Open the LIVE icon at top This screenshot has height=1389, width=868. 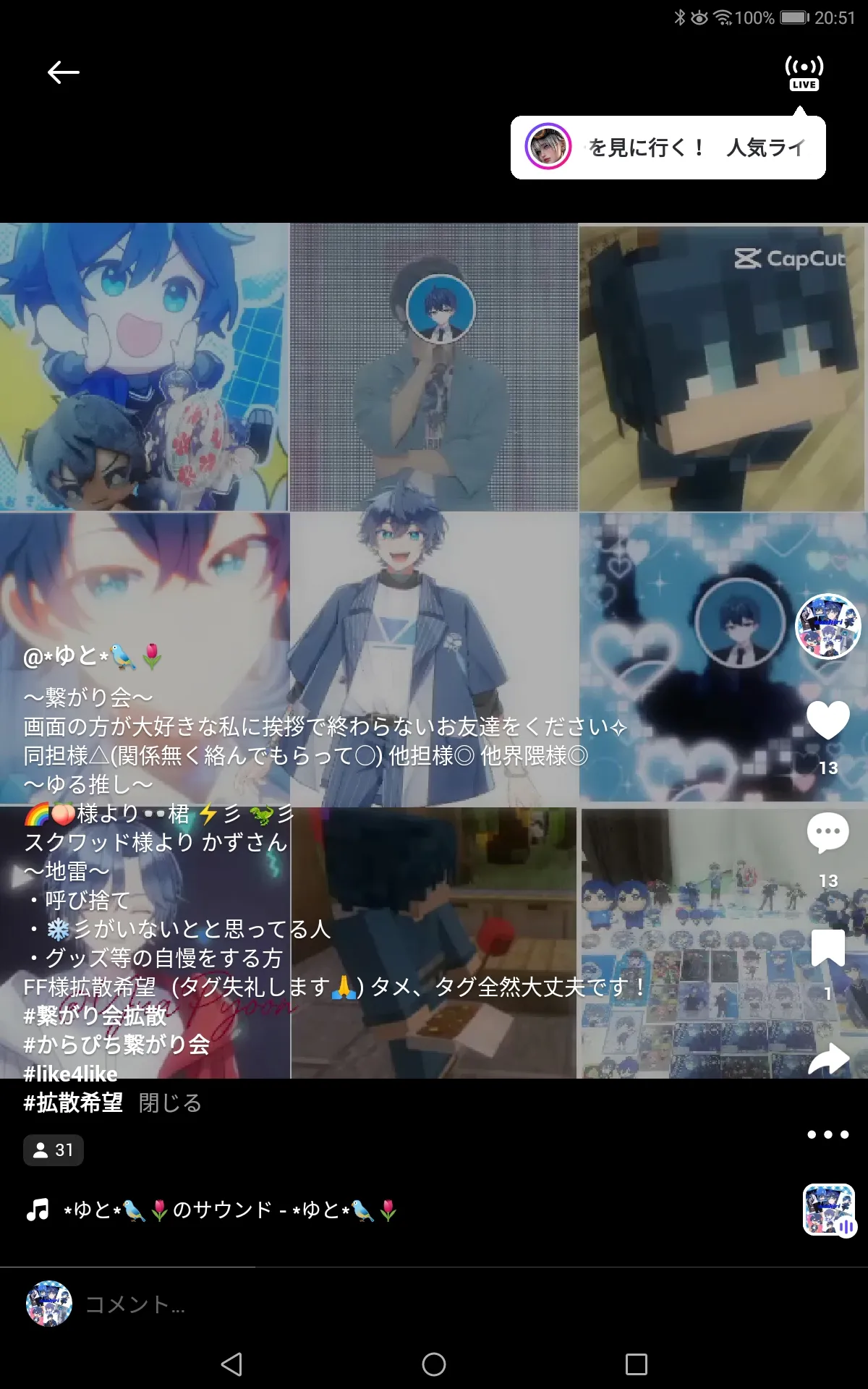pyautogui.click(x=804, y=74)
